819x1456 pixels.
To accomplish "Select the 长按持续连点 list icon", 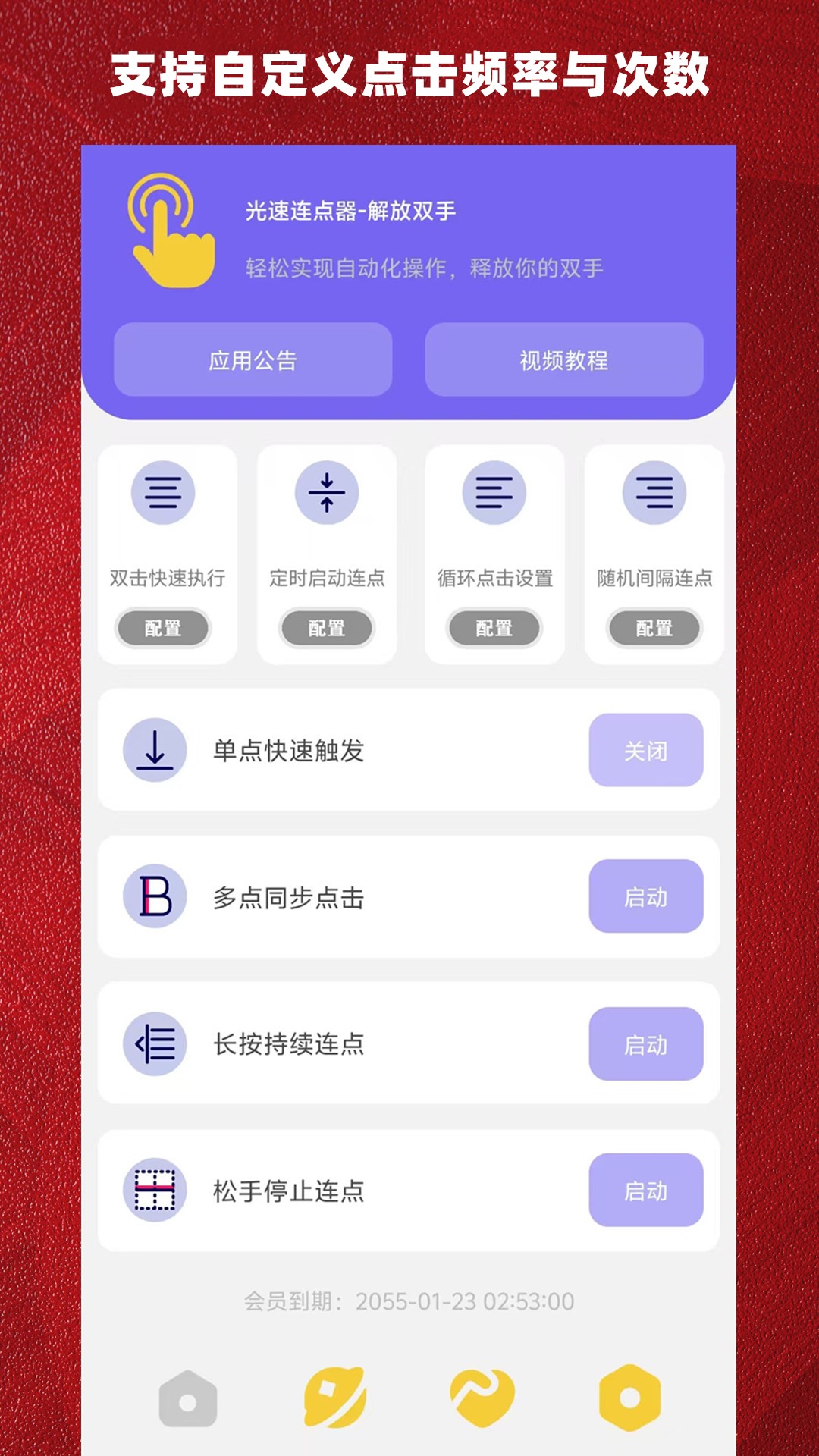I will point(155,1044).
